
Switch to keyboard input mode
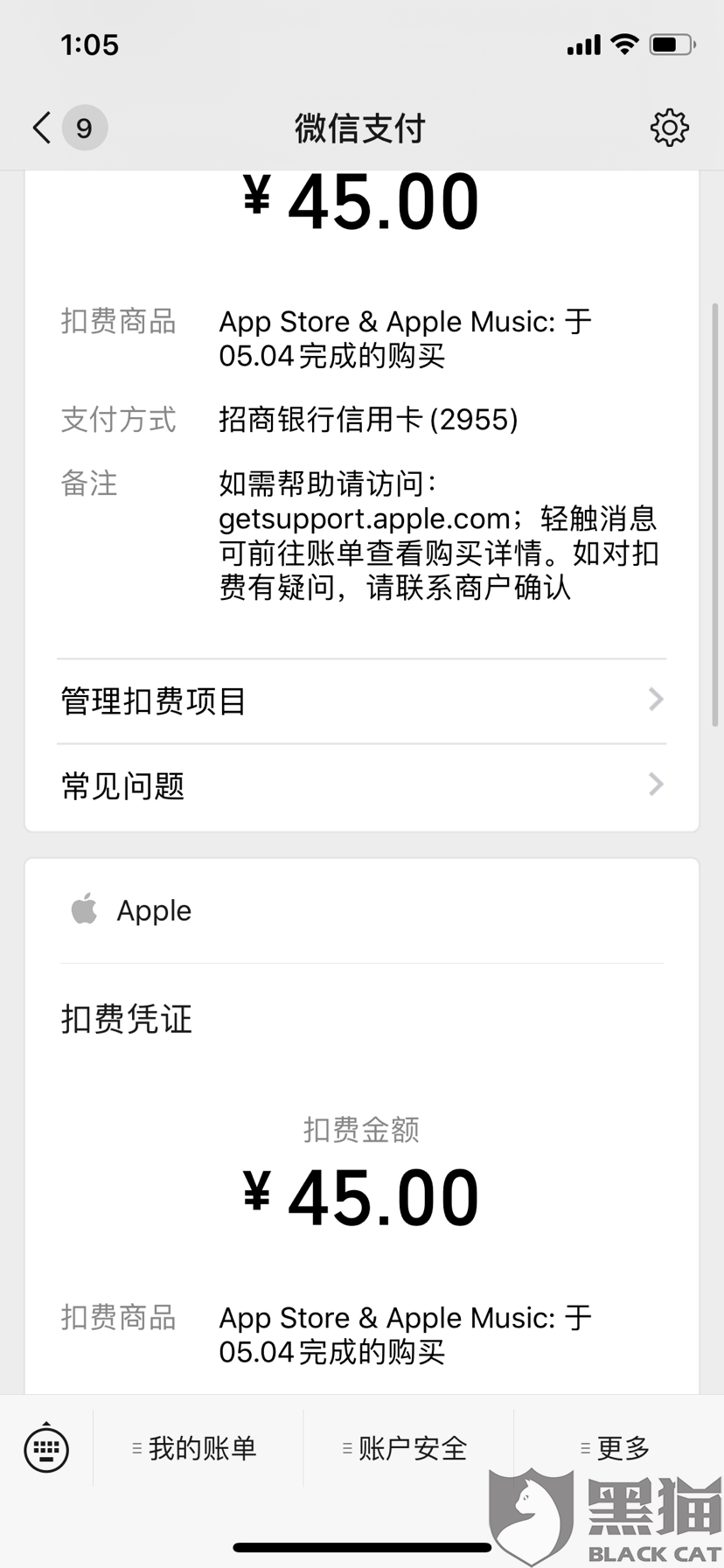[x=46, y=1448]
